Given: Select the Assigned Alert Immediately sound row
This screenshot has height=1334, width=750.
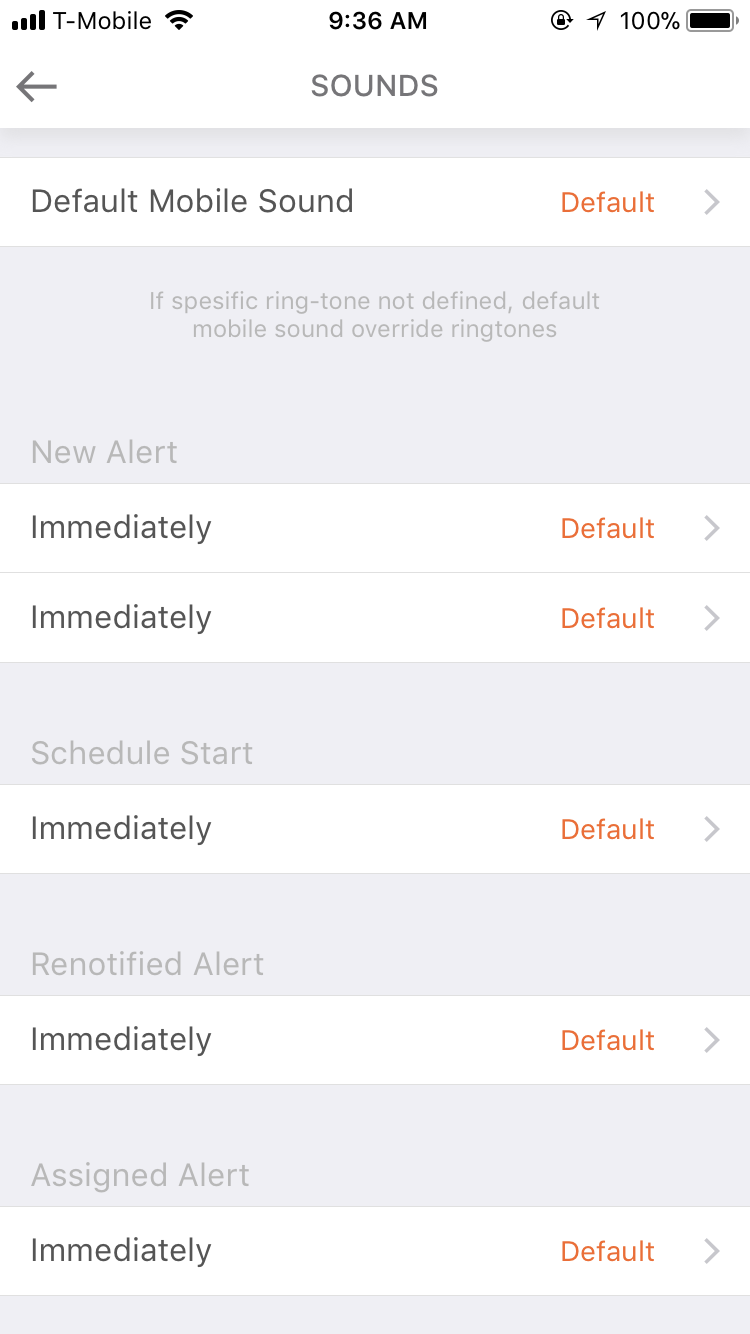Looking at the screenshot, I should [x=375, y=1251].
